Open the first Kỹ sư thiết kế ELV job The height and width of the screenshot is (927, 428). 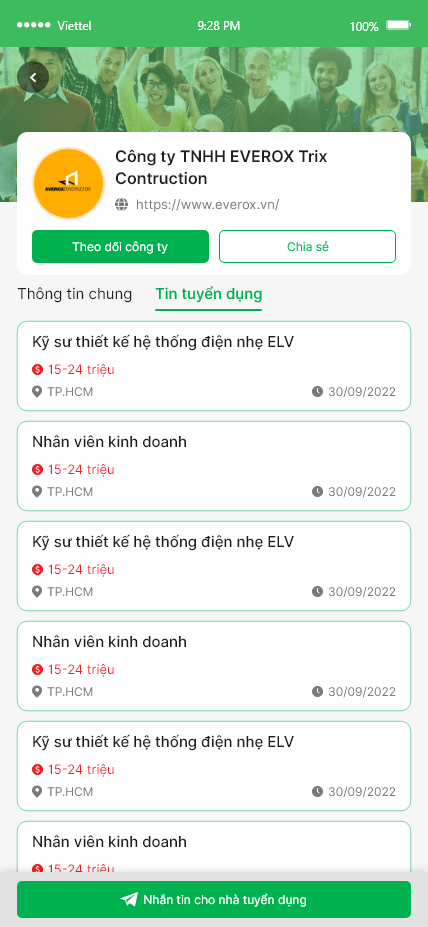click(214, 366)
